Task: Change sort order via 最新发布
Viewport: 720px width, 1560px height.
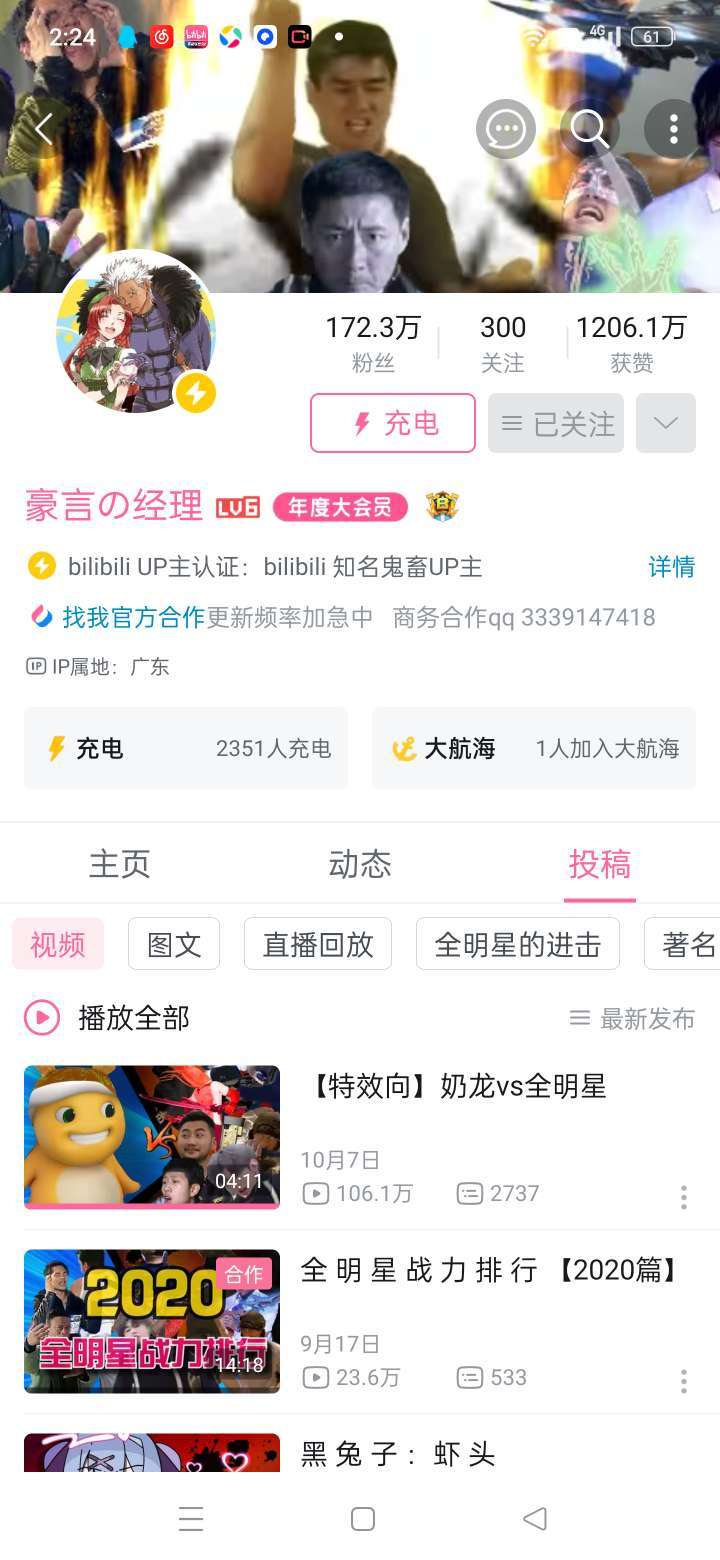Action: [x=632, y=1018]
